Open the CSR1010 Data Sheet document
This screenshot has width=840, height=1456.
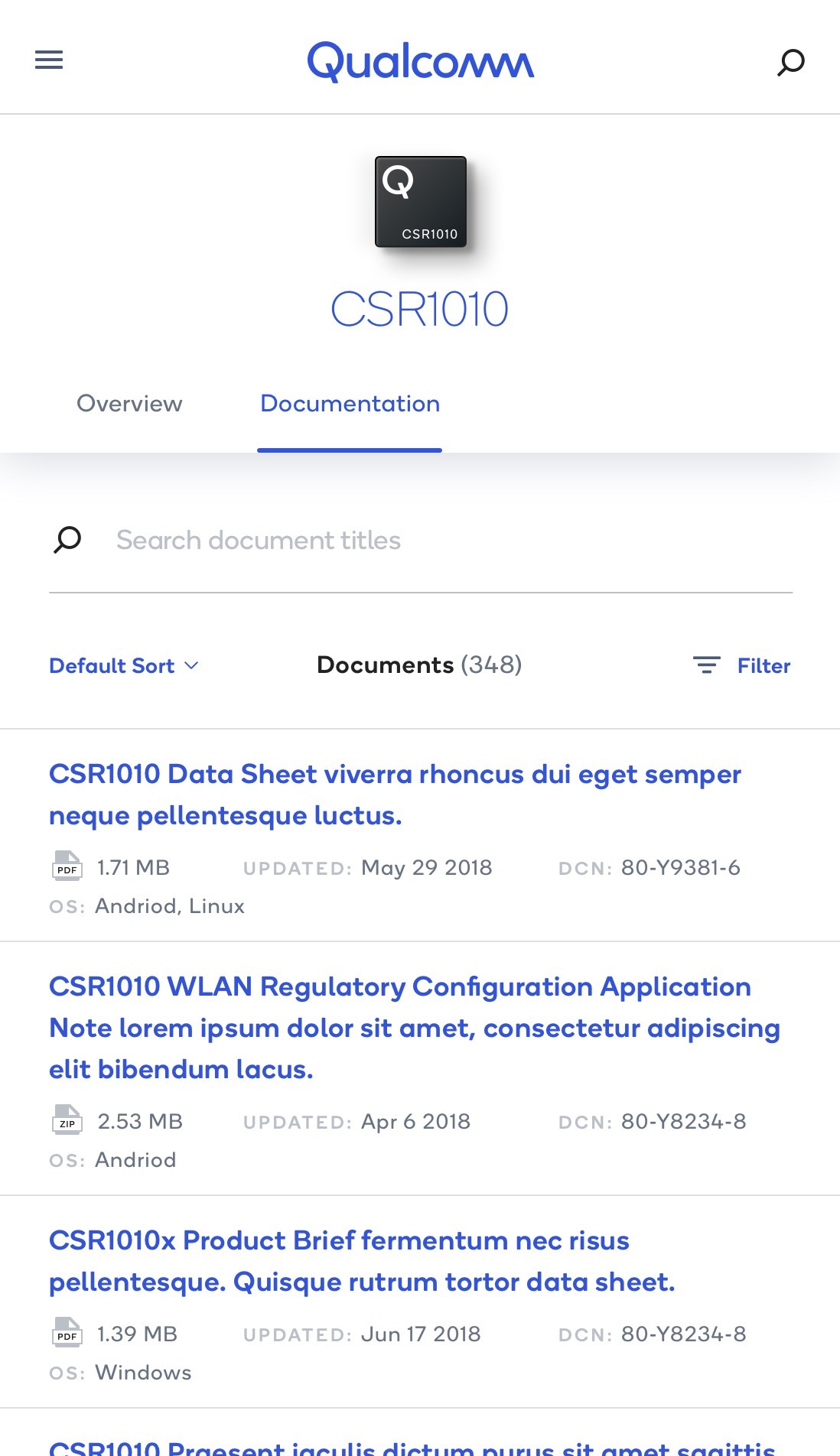coord(395,795)
